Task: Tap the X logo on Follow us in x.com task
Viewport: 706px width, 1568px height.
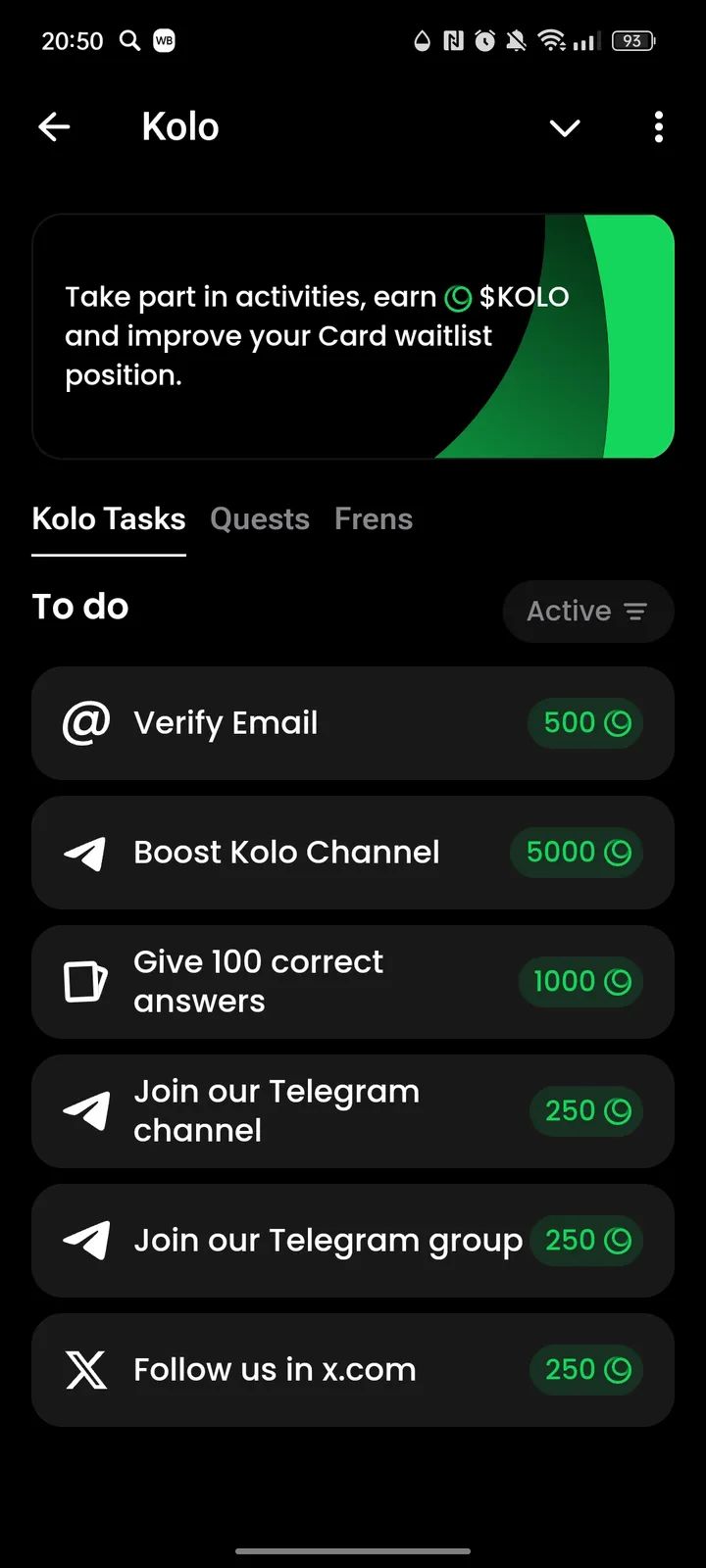Action: click(86, 1369)
